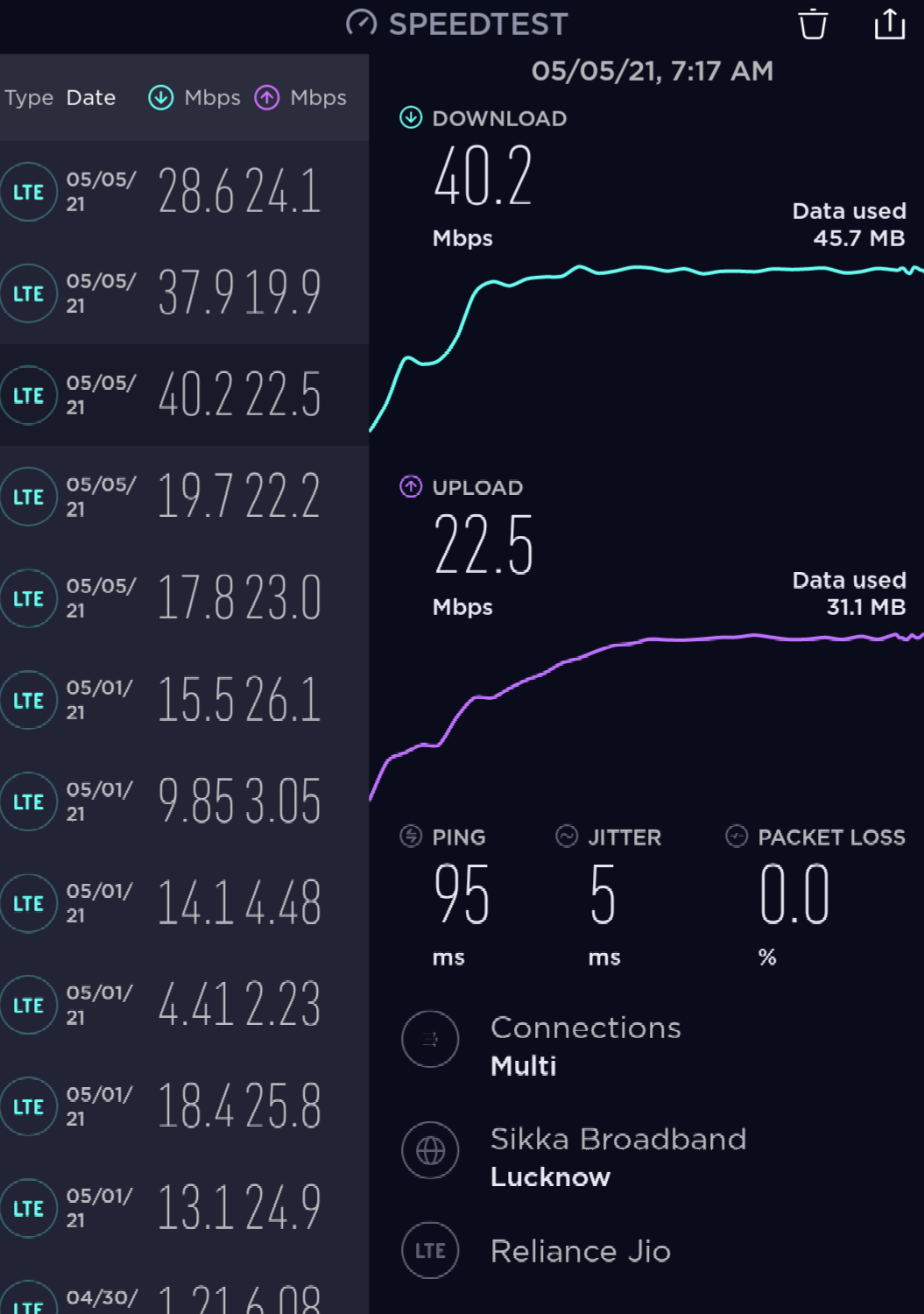Delete this speed test result
Image resolution: width=924 pixels, height=1314 pixels.
pyautogui.click(x=813, y=25)
